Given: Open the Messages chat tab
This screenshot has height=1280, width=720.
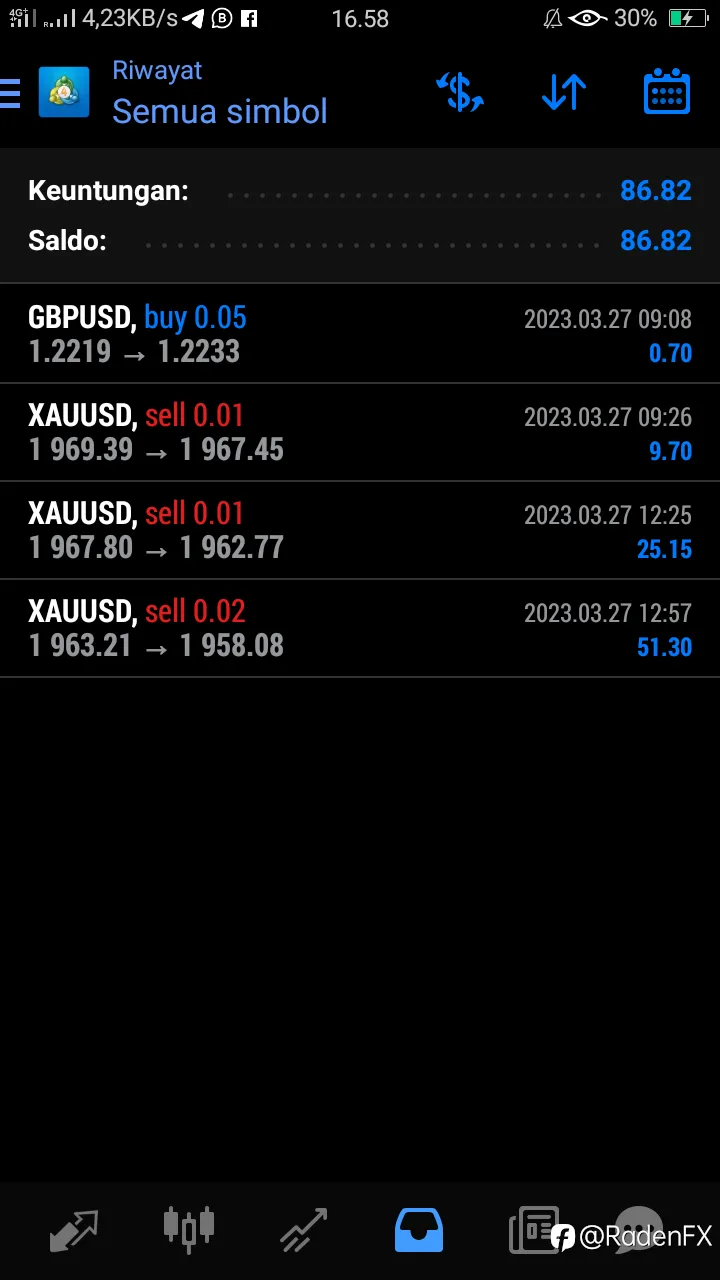Looking at the screenshot, I should pyautogui.click(x=639, y=1230).
